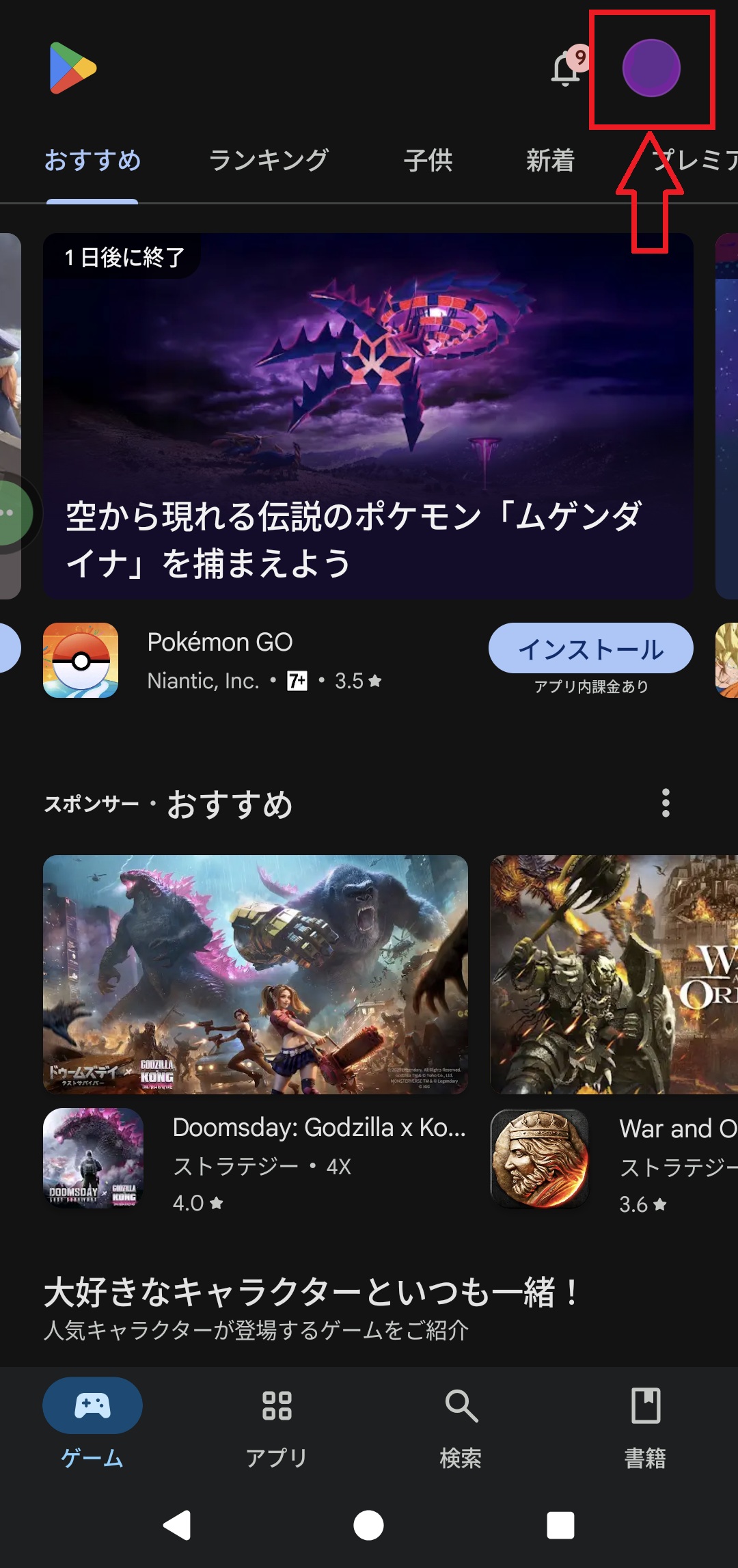Switch to the 新着 tab
This screenshot has width=738, height=1568.
coord(550,161)
